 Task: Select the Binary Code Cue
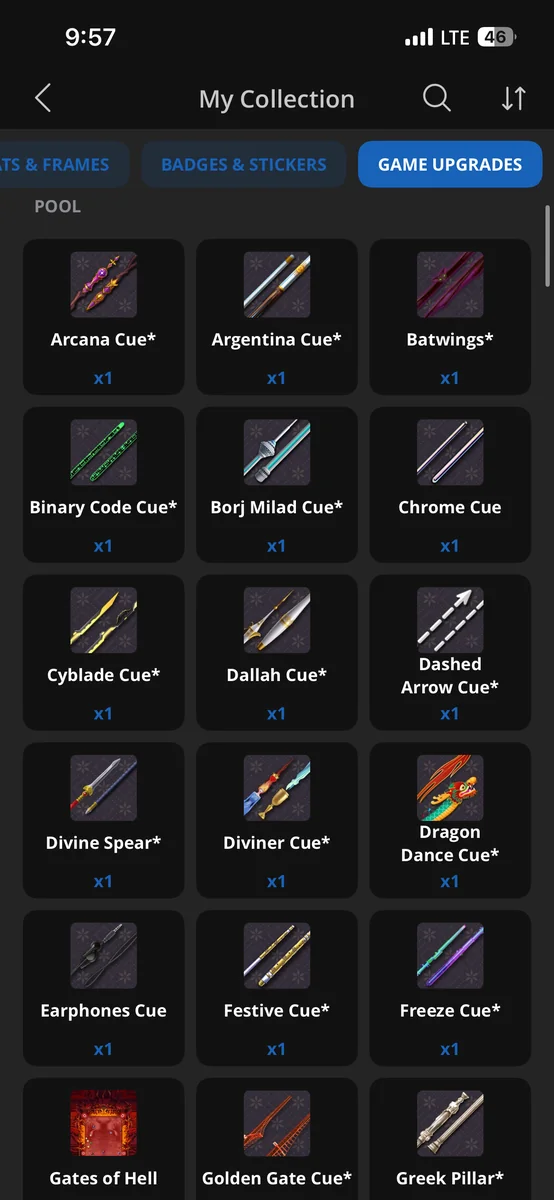[104, 485]
